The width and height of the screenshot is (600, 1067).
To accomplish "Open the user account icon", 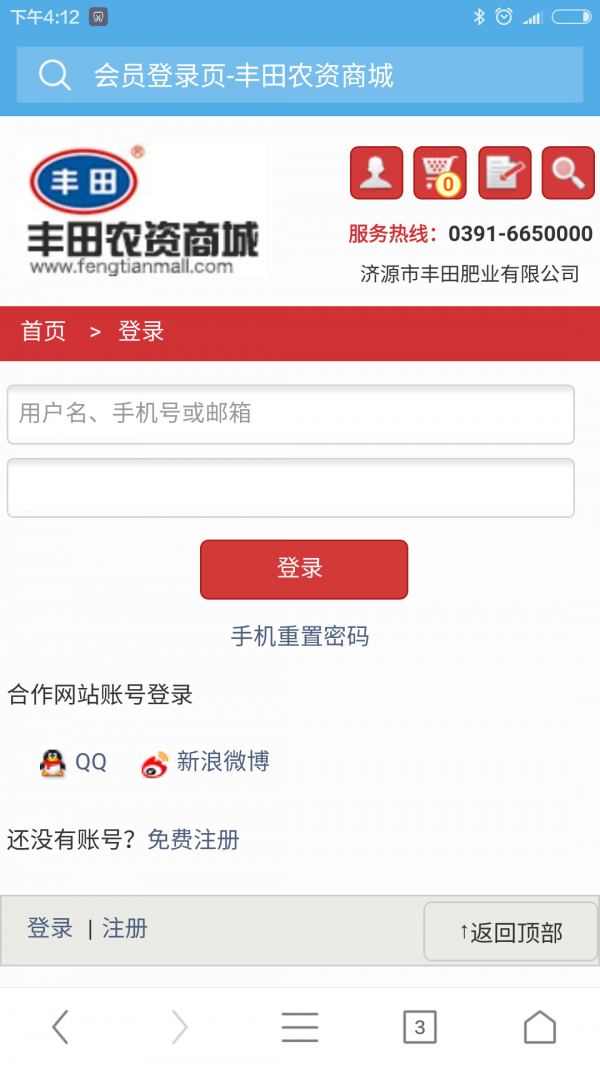I will tap(376, 173).
